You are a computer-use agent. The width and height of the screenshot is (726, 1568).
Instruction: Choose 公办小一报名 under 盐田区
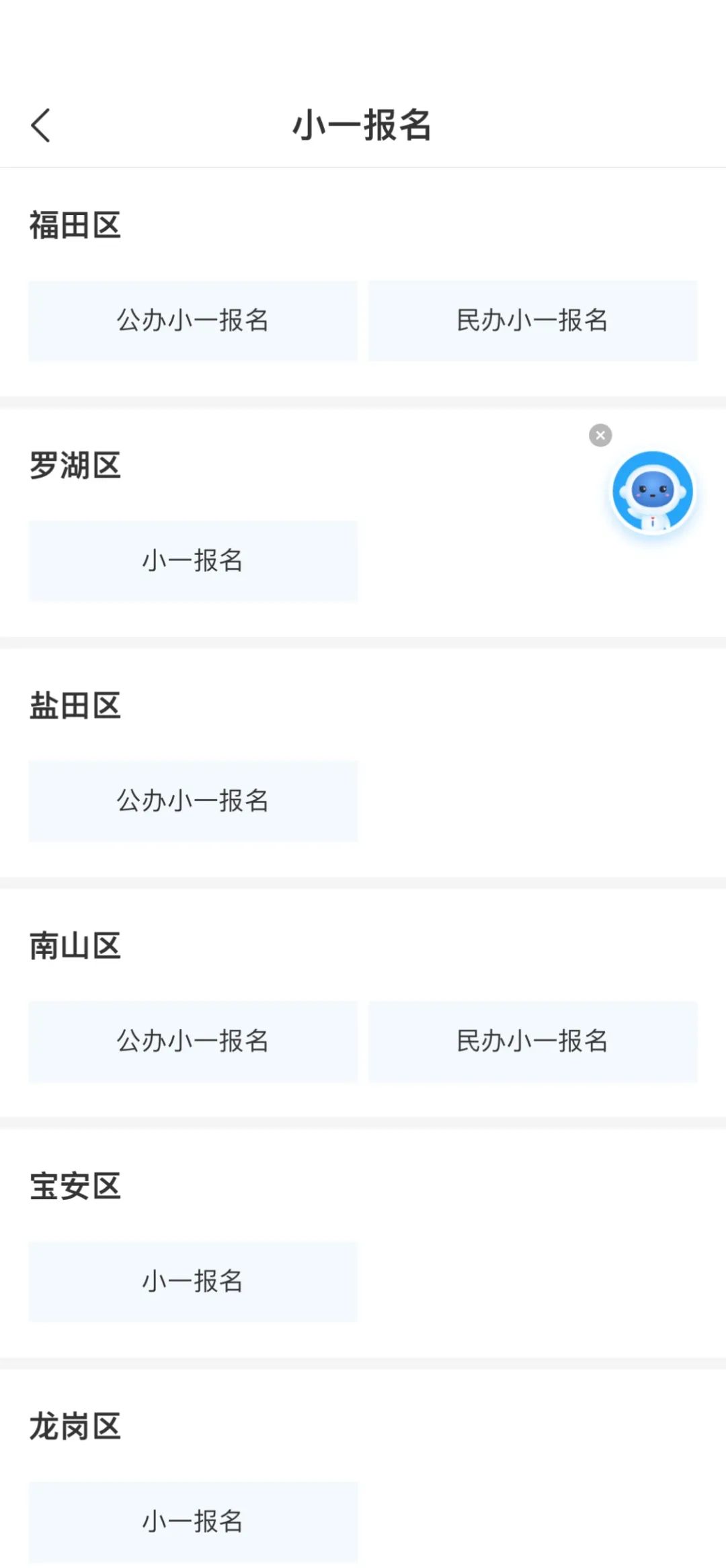(x=193, y=801)
